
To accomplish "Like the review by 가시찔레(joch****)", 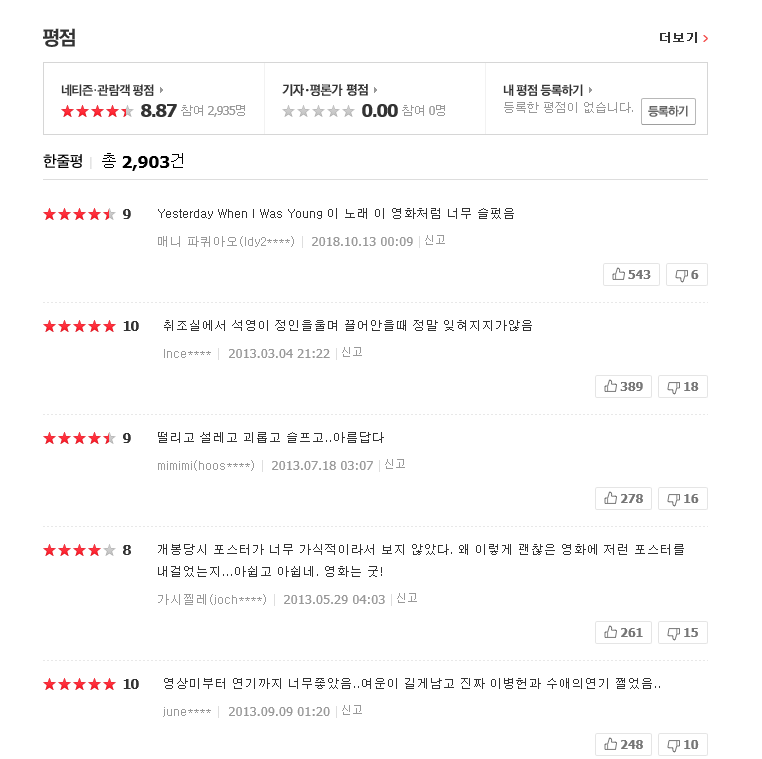I will 623,632.
